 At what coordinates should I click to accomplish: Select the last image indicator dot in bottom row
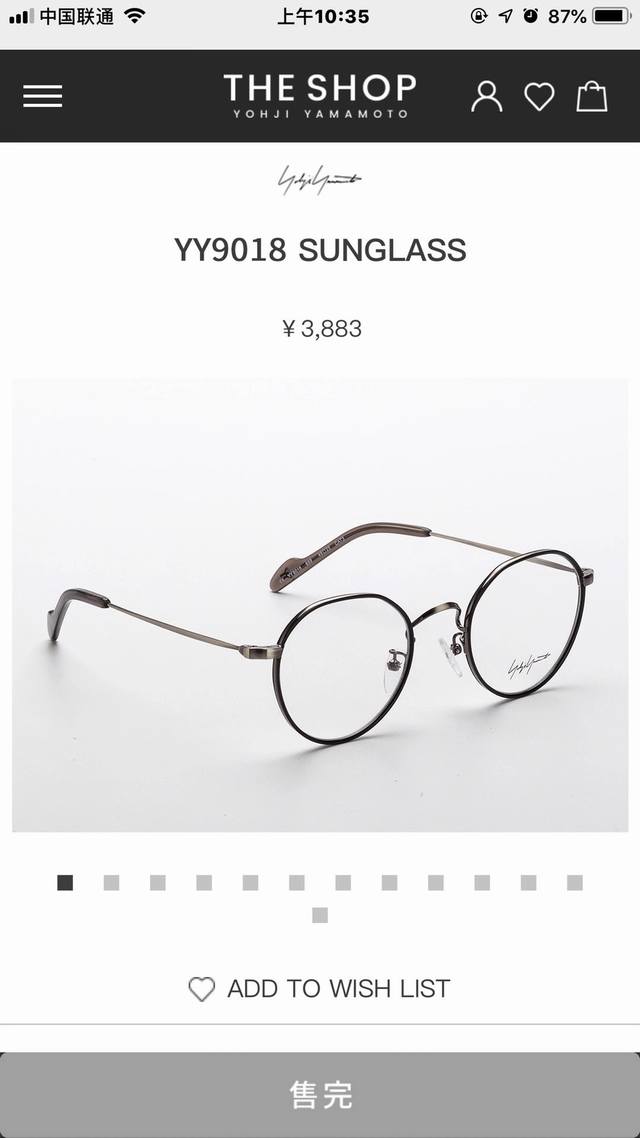tap(320, 914)
